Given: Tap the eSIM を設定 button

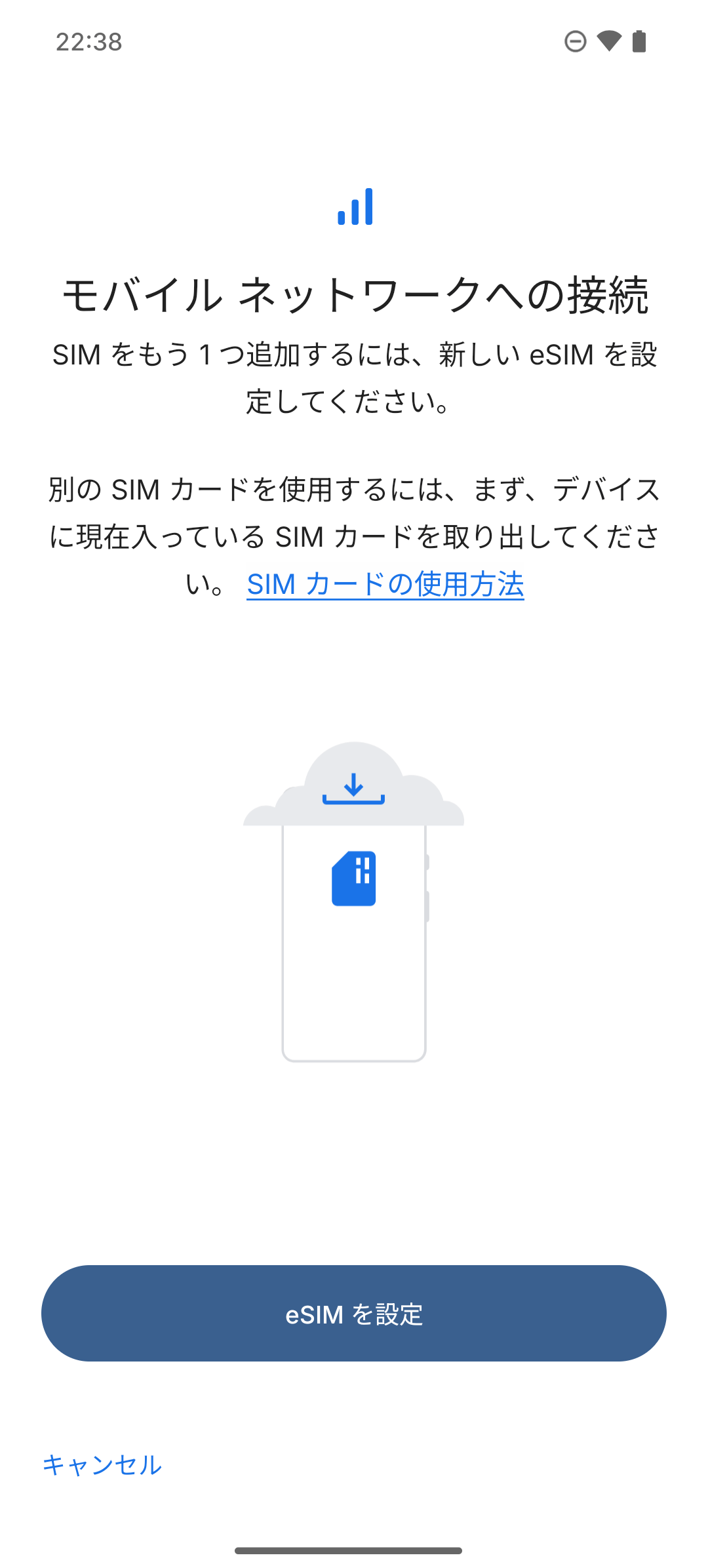Looking at the screenshot, I should [354, 1314].
